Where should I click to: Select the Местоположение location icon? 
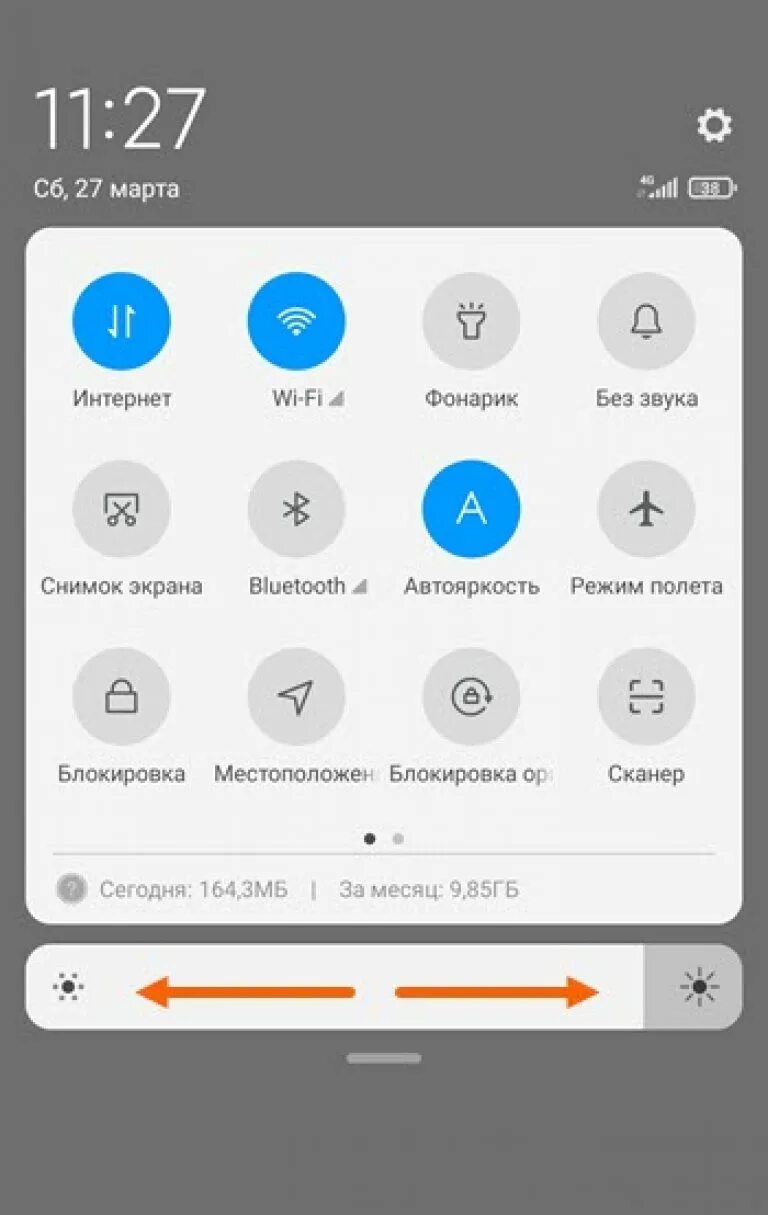click(x=296, y=696)
